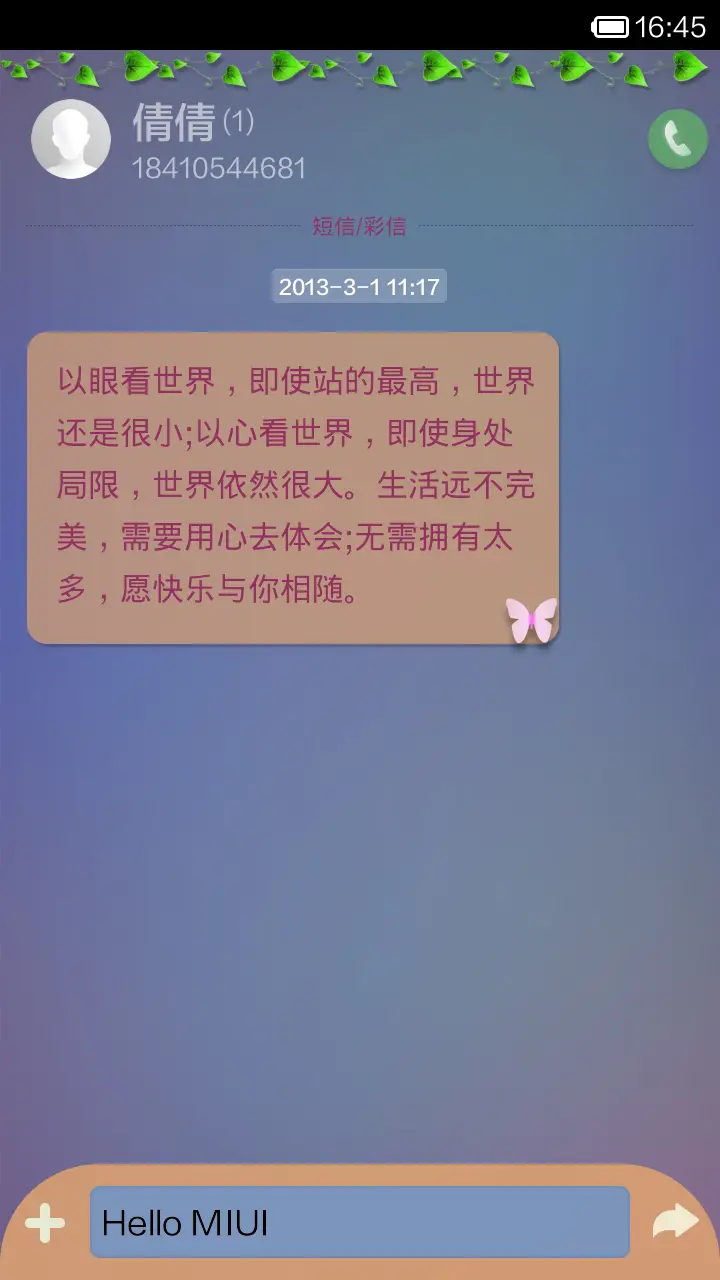Tap the contact avatar of 倩倩
Viewport: 720px width, 1280px height.
pos(71,139)
